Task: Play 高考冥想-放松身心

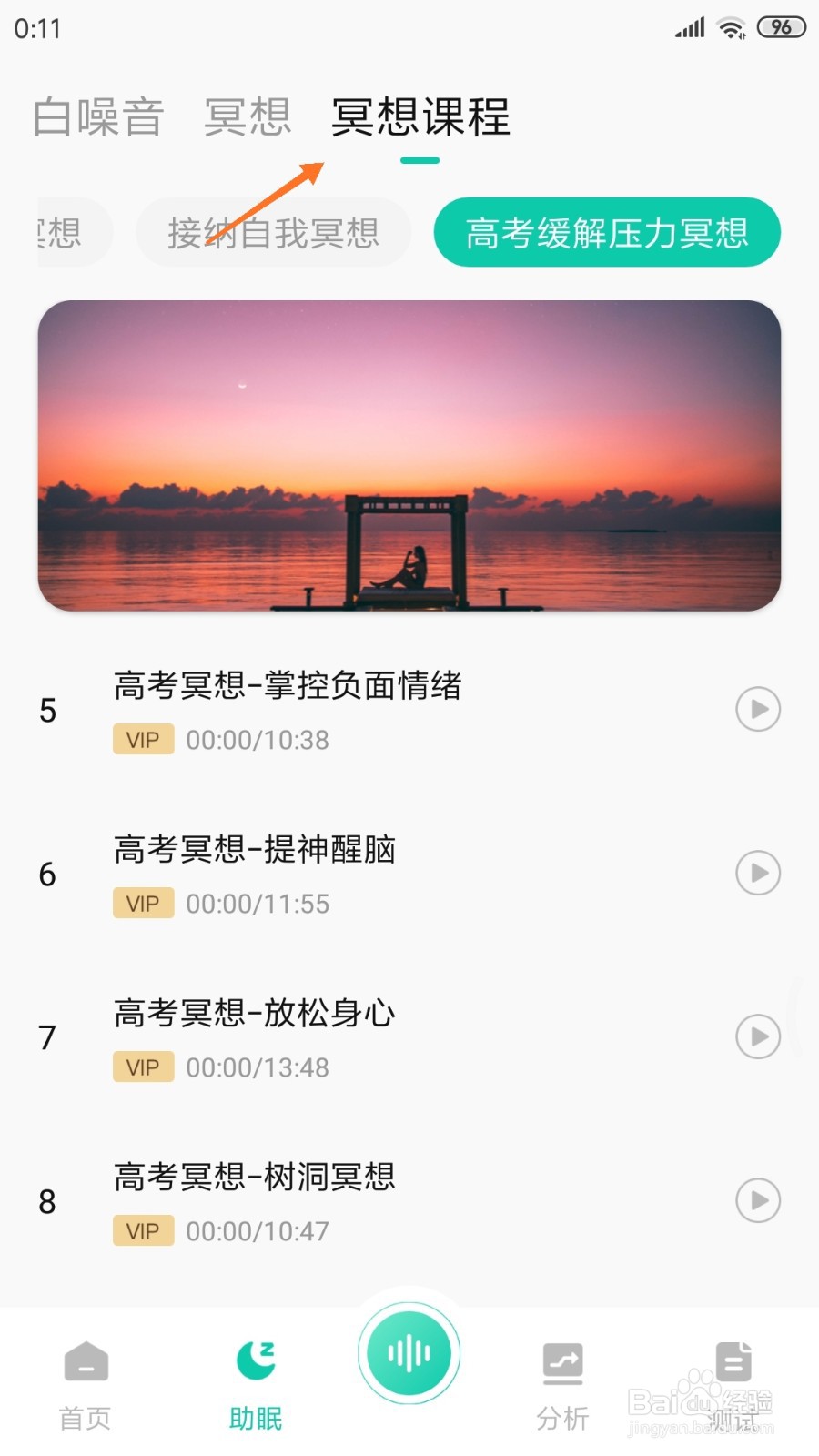Action: (758, 1036)
